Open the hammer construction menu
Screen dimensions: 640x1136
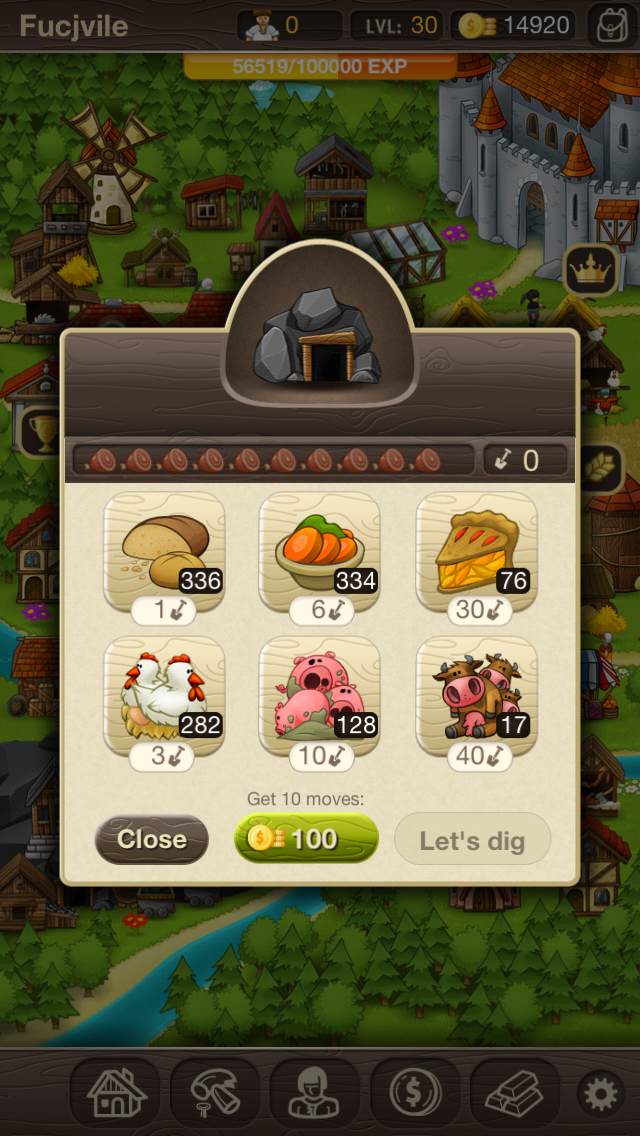pyautogui.click(x=214, y=1093)
